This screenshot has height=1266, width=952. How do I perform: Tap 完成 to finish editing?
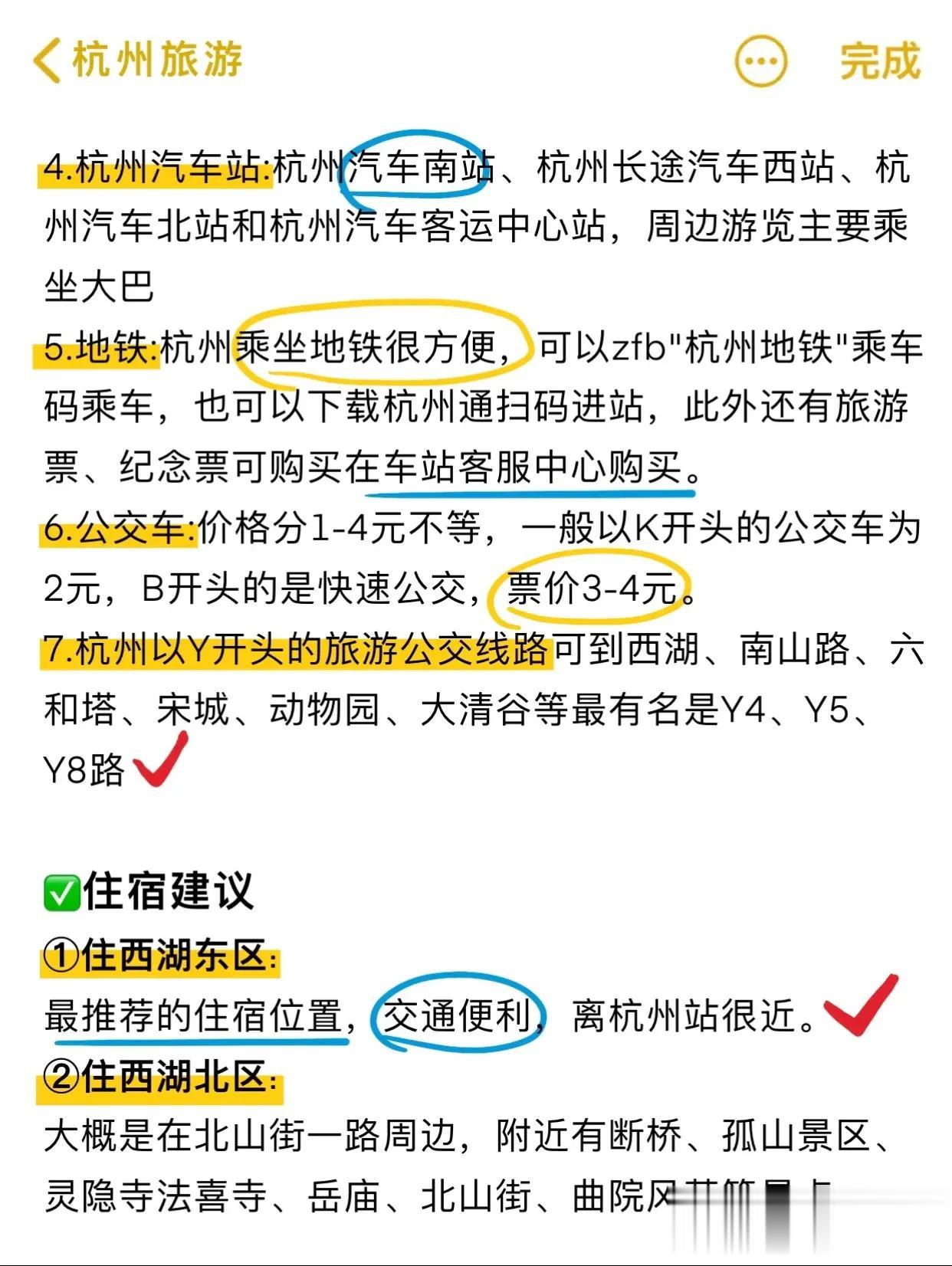879,61
